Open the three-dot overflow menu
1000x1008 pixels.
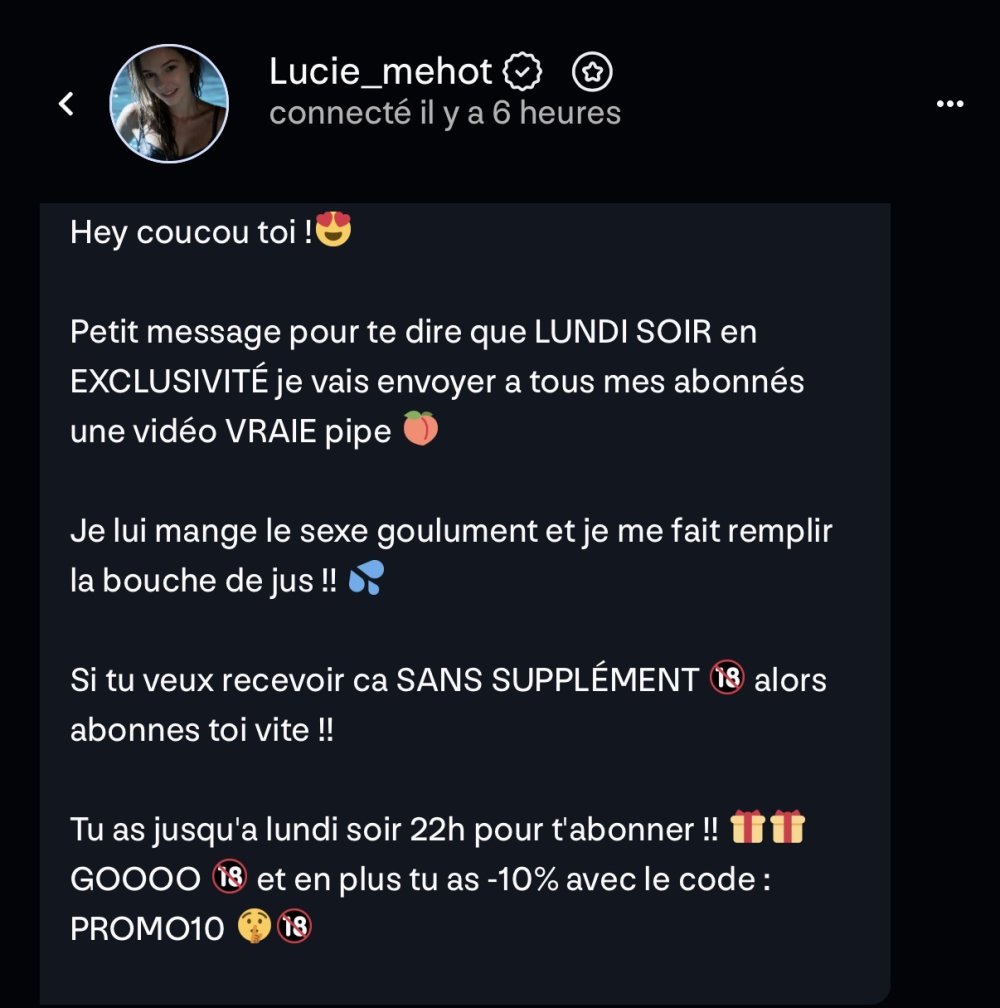click(949, 103)
